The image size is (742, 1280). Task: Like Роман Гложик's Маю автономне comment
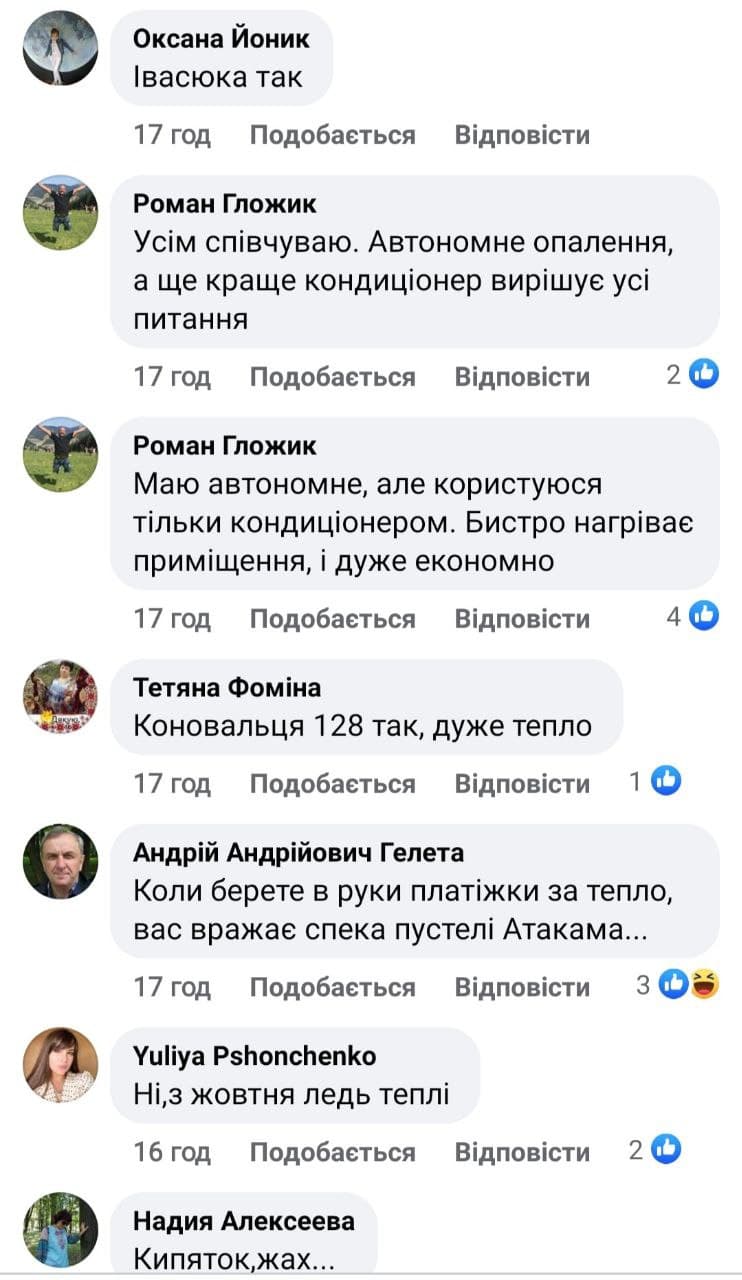332,619
